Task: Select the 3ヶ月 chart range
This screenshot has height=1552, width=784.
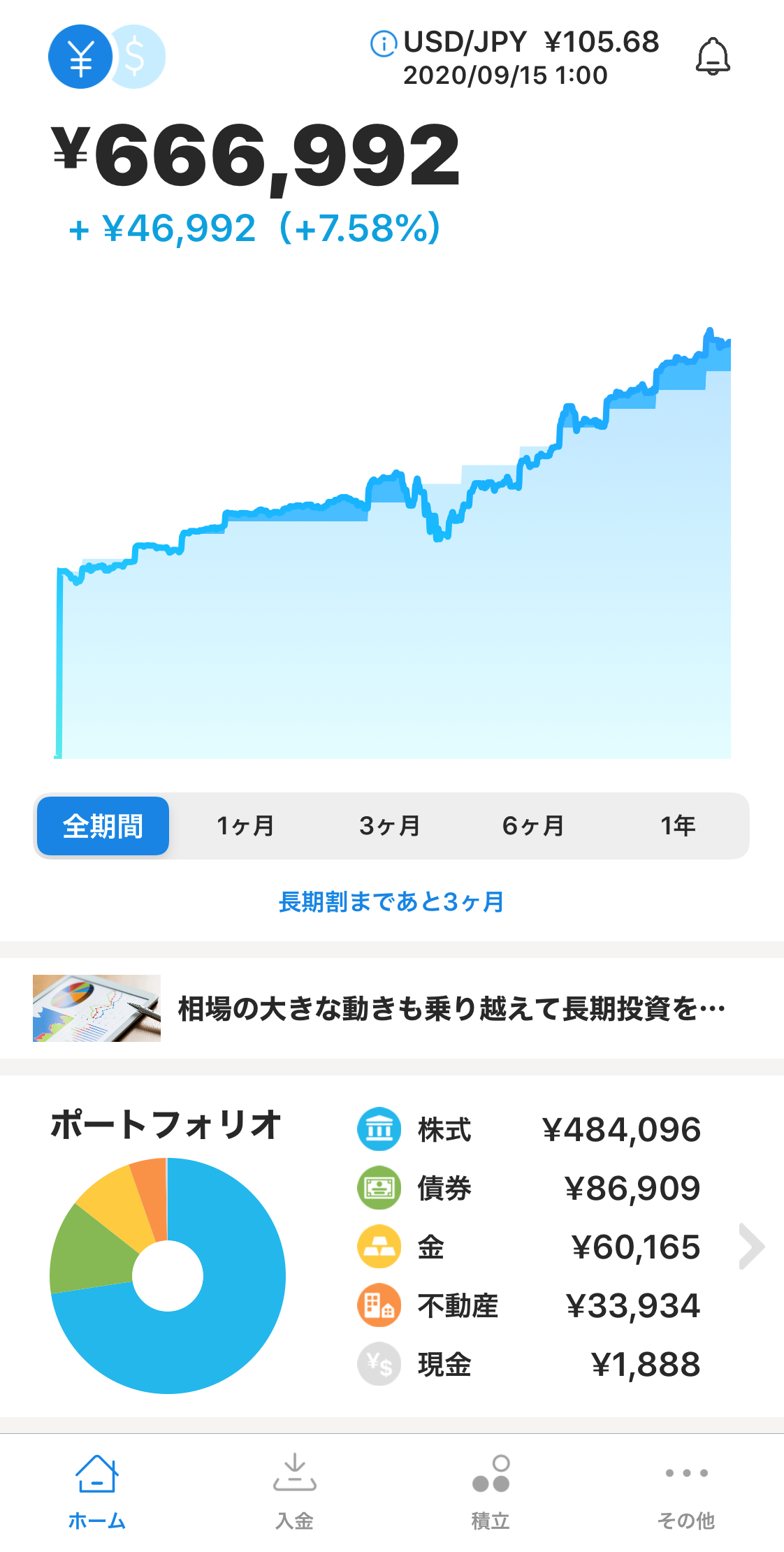Action: pyautogui.click(x=390, y=826)
